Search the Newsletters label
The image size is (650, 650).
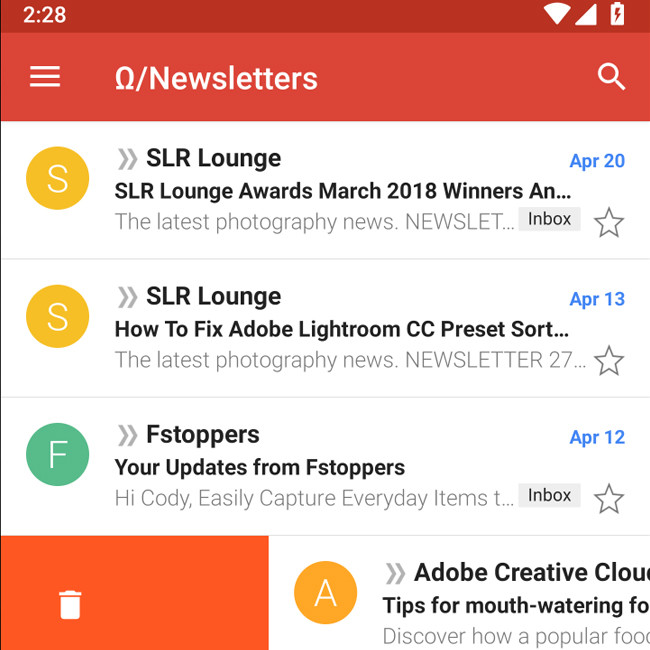(611, 77)
